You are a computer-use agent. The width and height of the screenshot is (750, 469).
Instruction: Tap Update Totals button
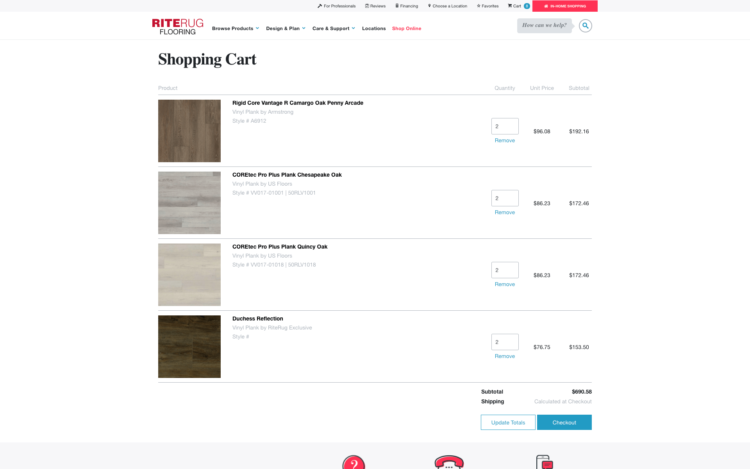(x=508, y=422)
